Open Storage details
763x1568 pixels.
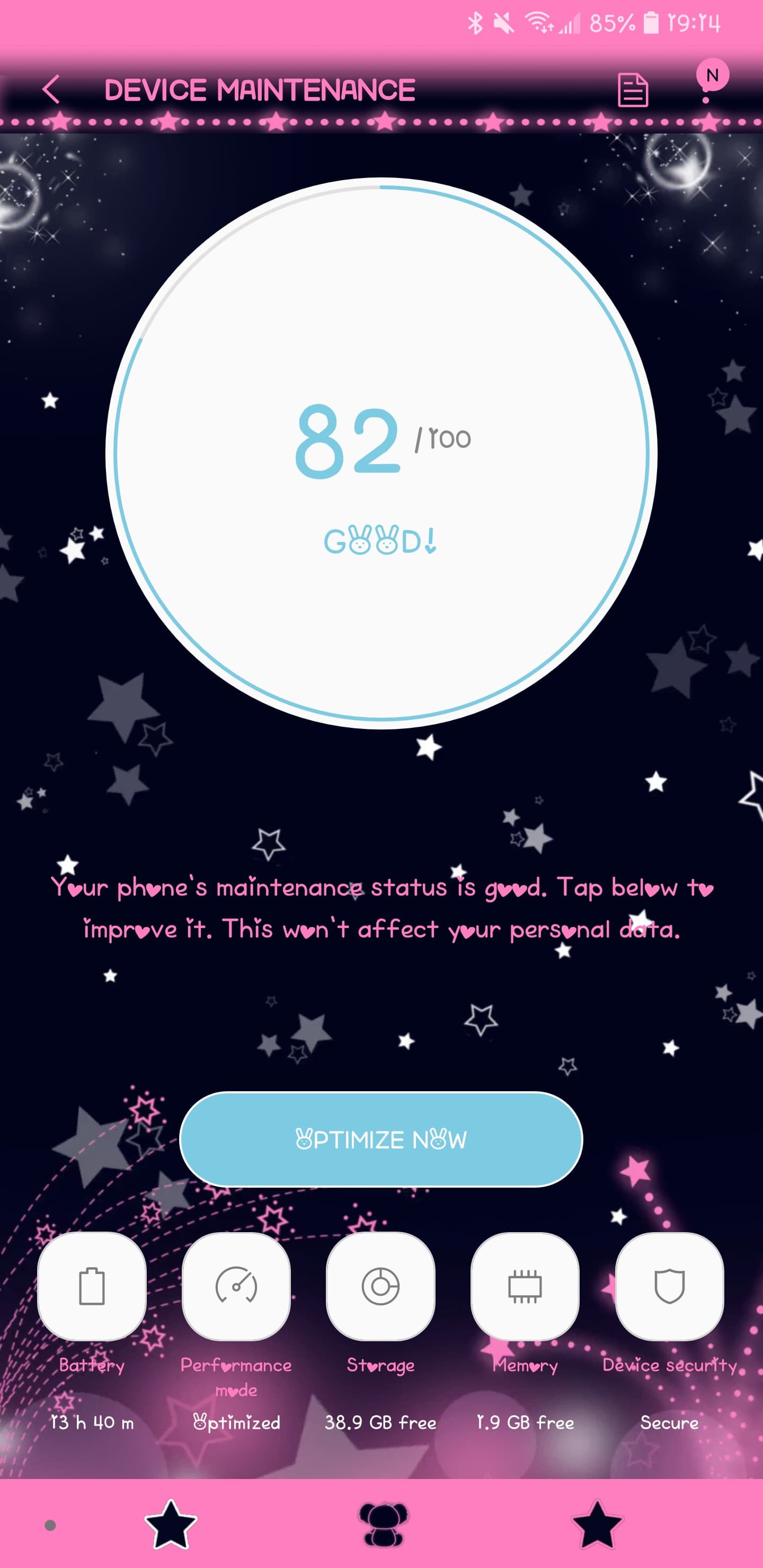tap(380, 1286)
